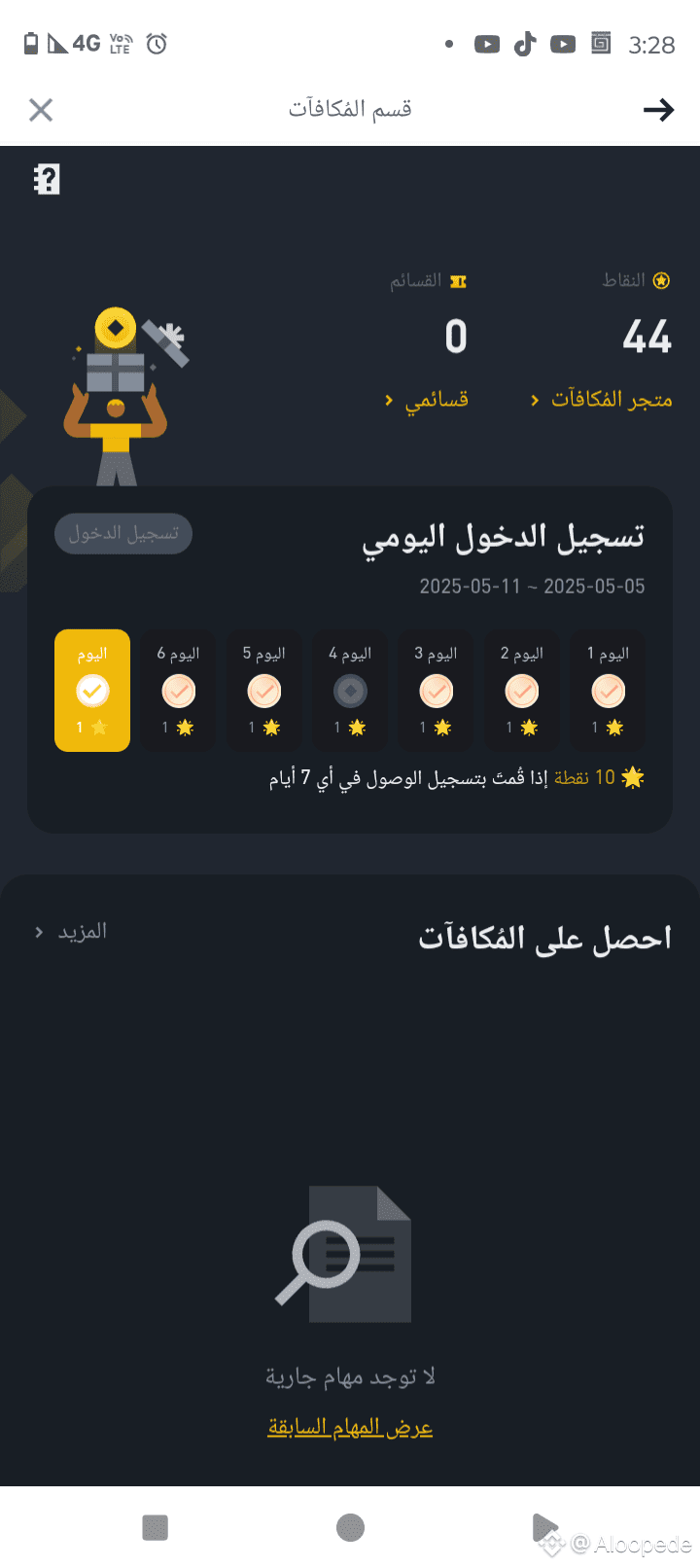Image resolution: width=700 pixels, height=1568 pixels.
Task: Open متجر المُكافآت rewards shop
Action: click(603, 400)
